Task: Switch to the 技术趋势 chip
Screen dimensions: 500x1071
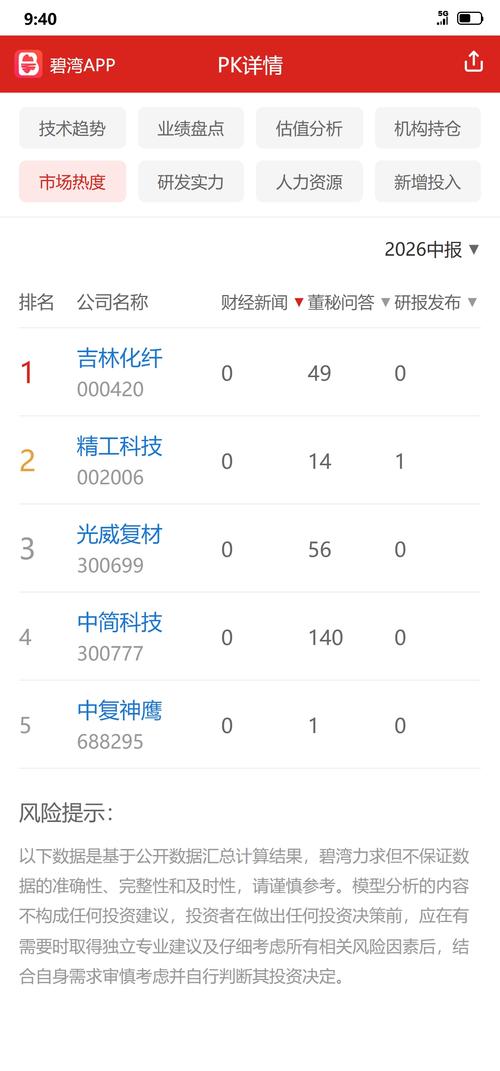Action: (x=72, y=128)
